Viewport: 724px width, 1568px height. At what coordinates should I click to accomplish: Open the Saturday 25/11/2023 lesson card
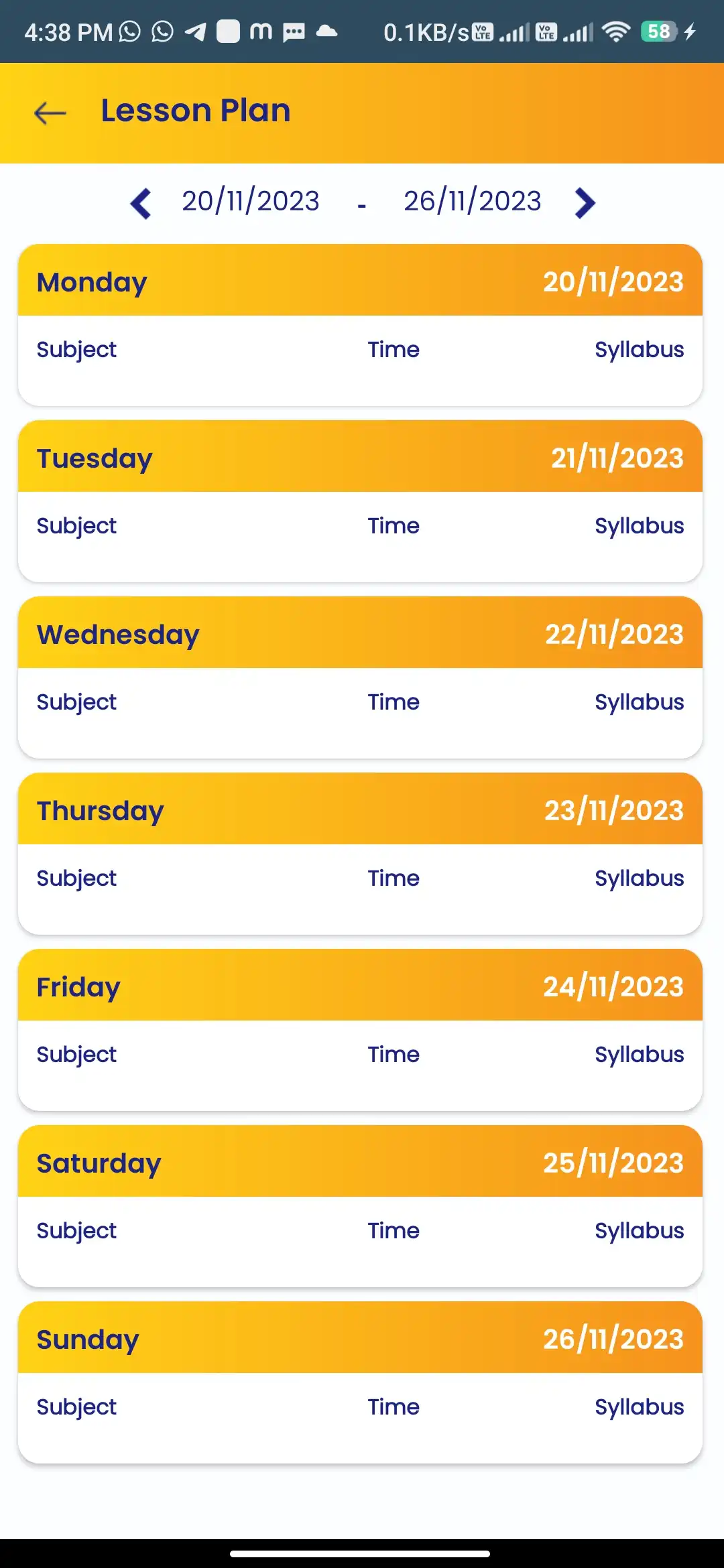click(361, 1162)
